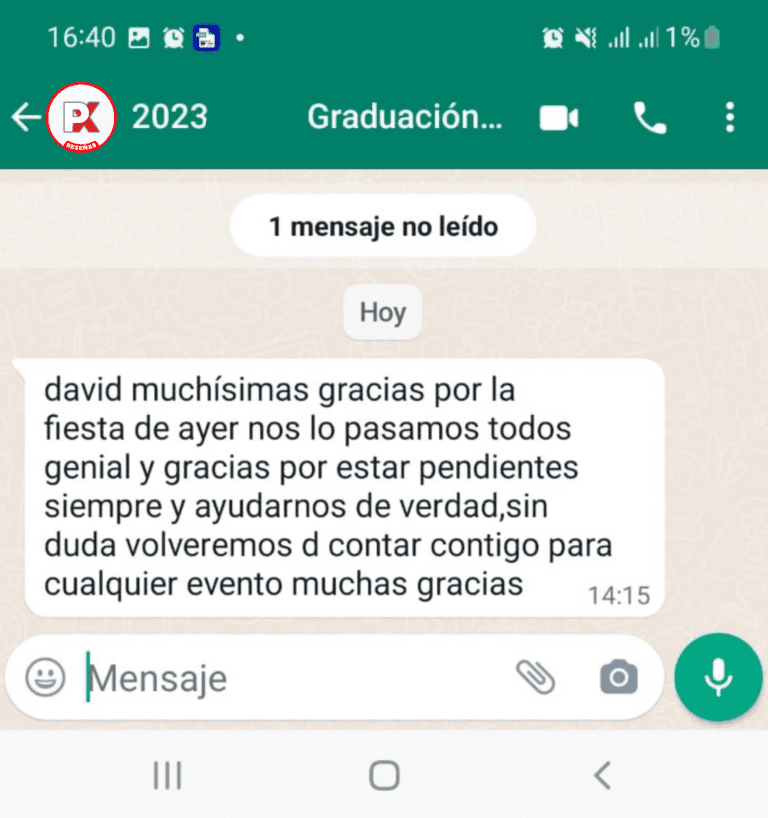The height and width of the screenshot is (818, 768).
Task: Start a video call
Action: (559, 118)
